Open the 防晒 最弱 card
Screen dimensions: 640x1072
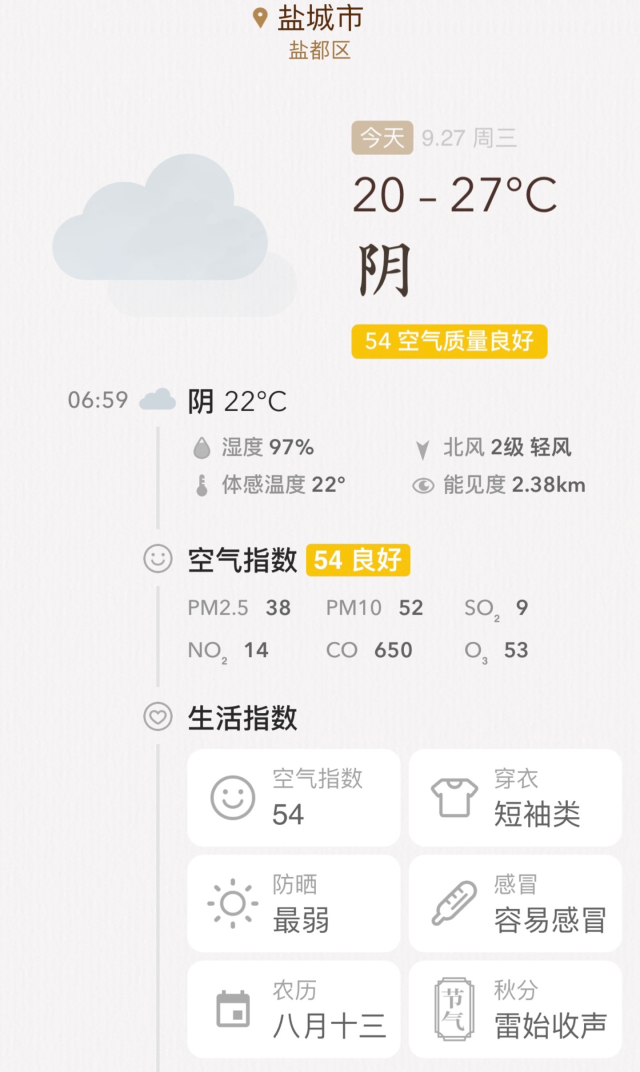[293, 903]
